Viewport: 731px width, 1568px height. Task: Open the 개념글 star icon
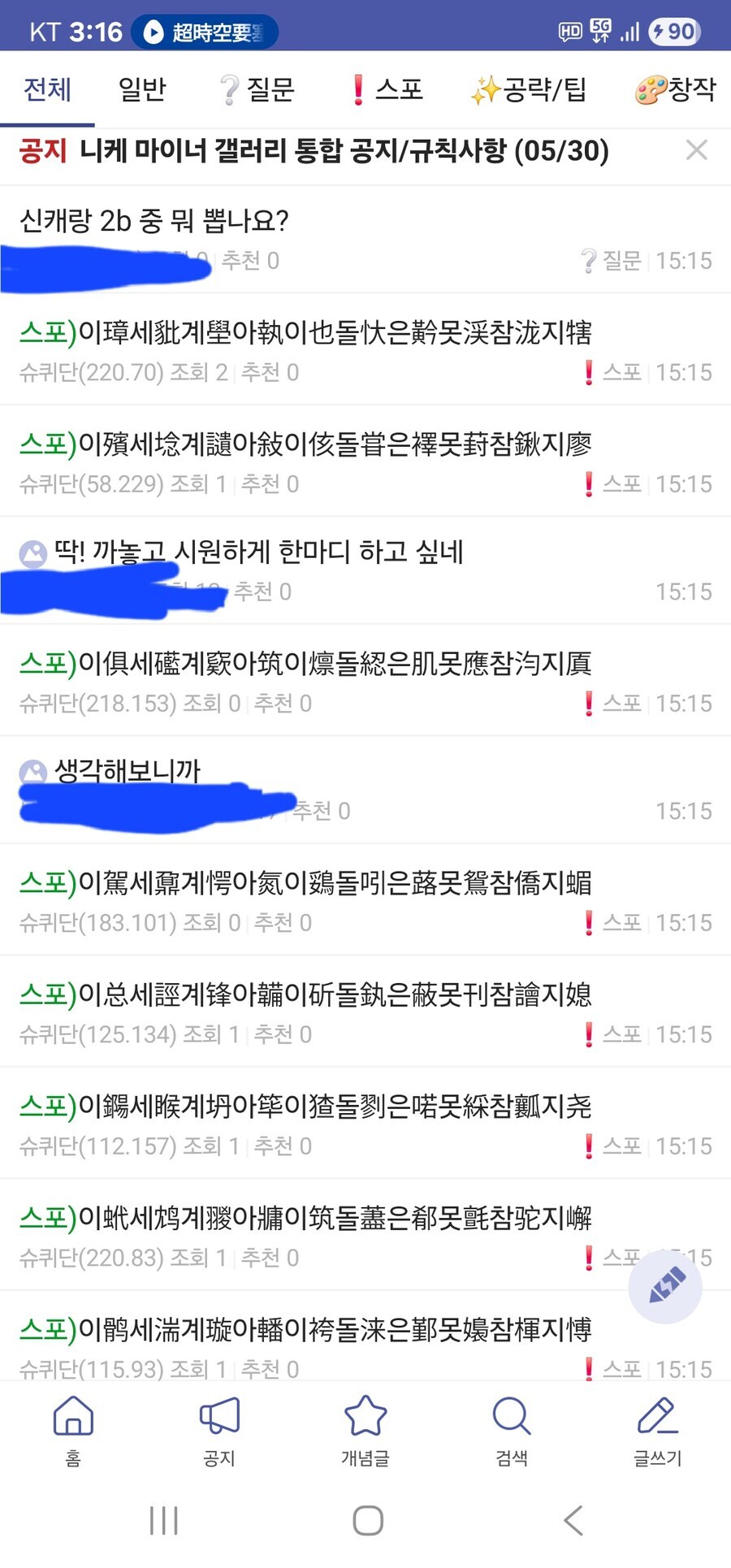(365, 1426)
